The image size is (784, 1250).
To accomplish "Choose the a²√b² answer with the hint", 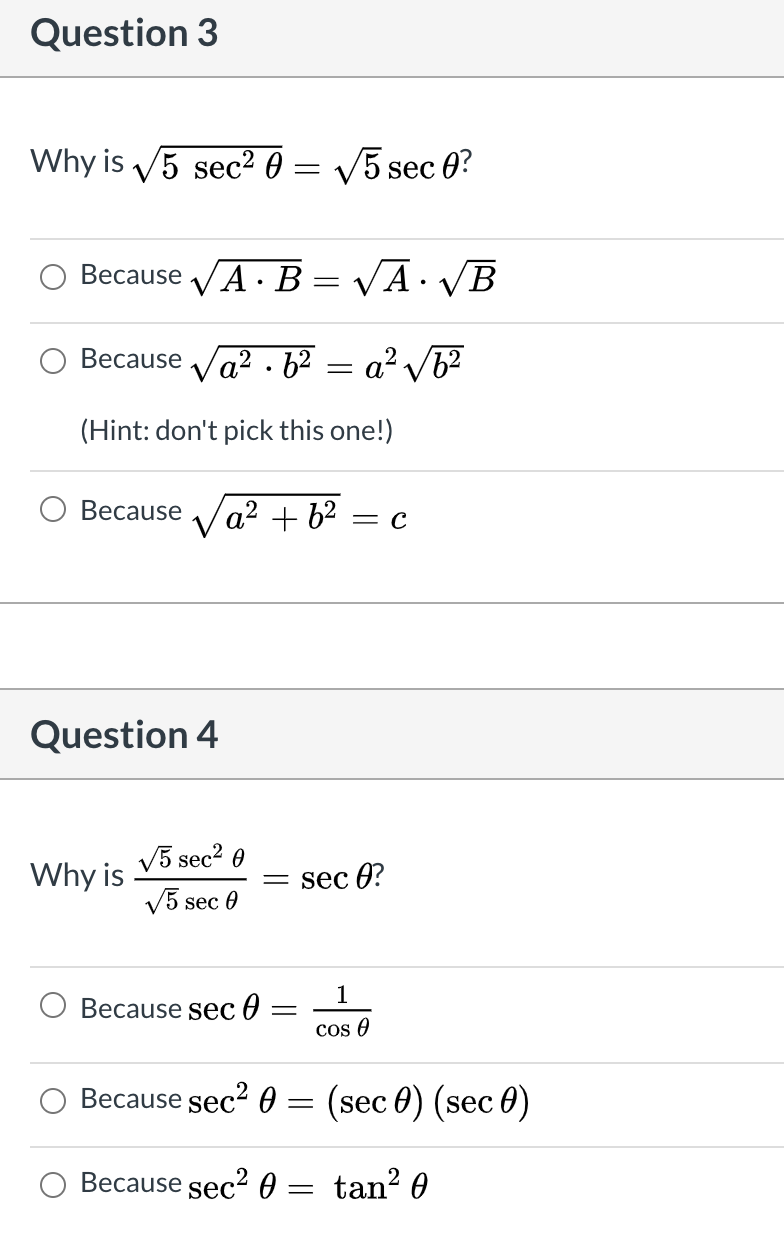I will (53, 360).
